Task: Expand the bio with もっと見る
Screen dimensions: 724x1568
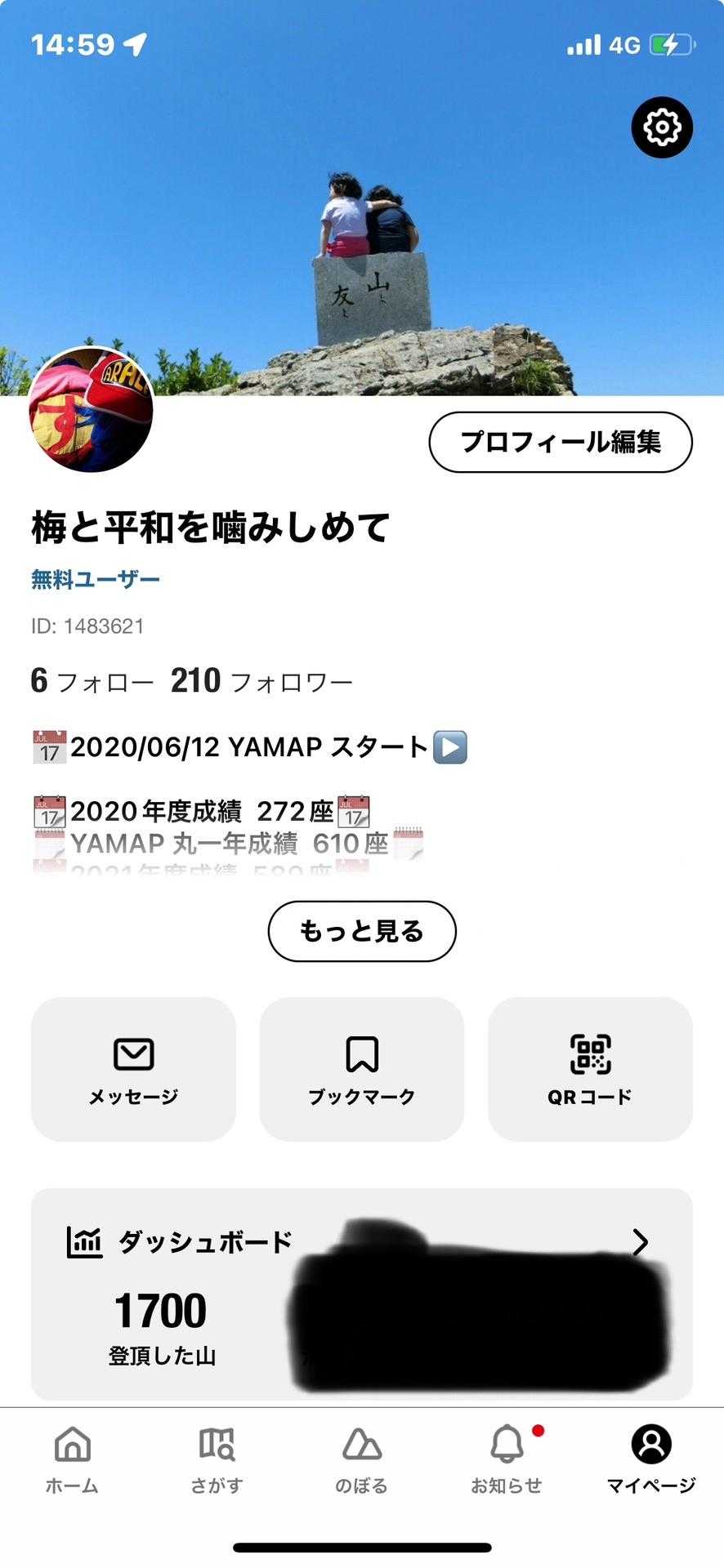Action: (362, 931)
